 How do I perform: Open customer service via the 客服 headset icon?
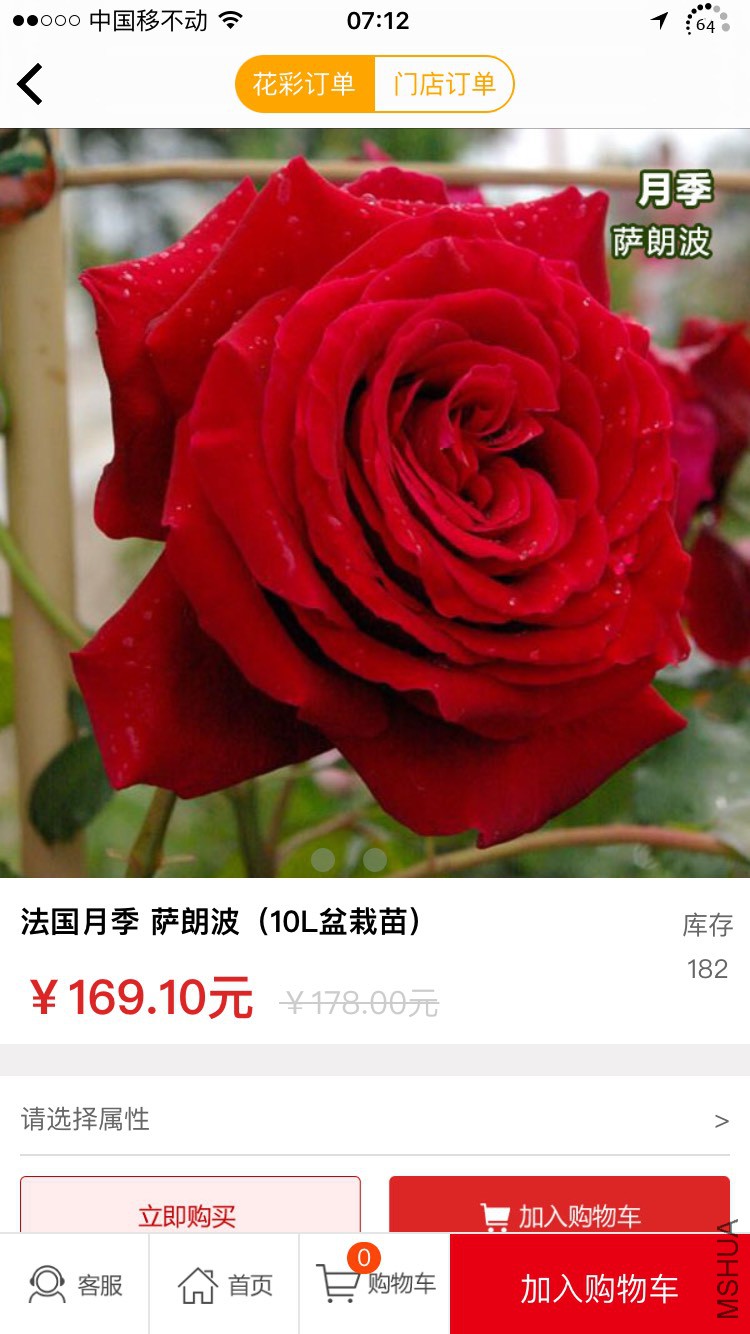point(46,1283)
